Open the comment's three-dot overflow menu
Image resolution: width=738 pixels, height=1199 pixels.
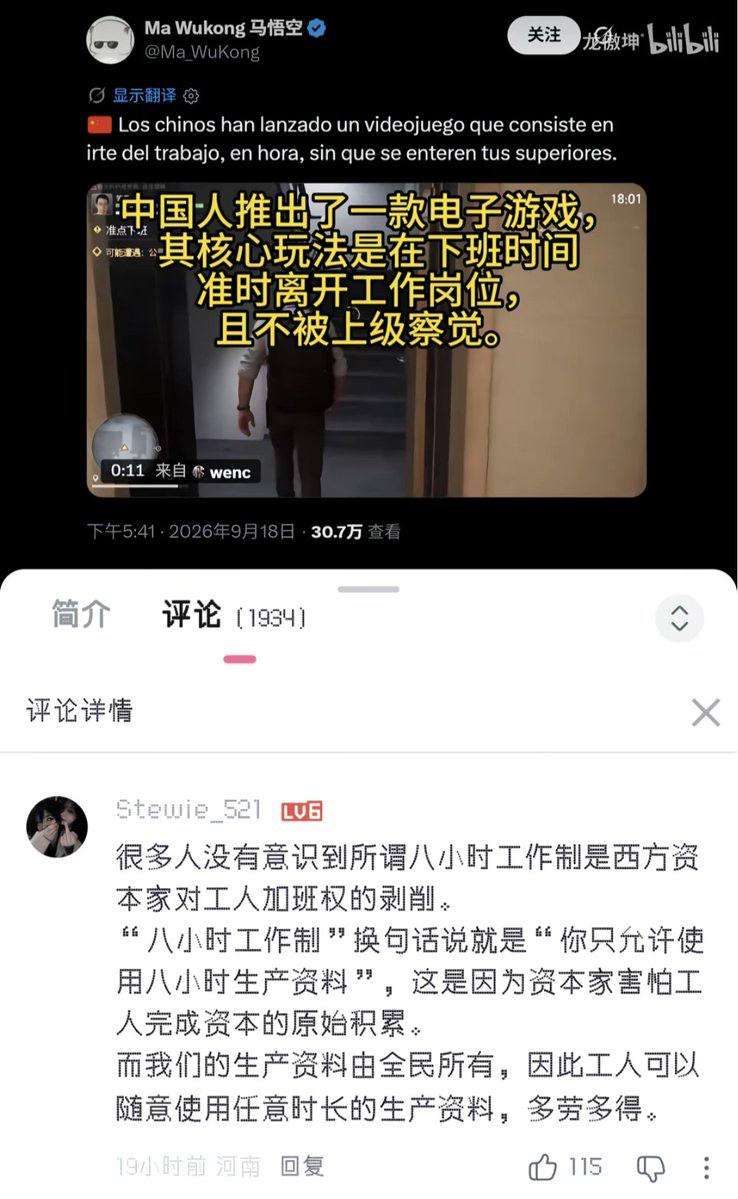tap(706, 1167)
